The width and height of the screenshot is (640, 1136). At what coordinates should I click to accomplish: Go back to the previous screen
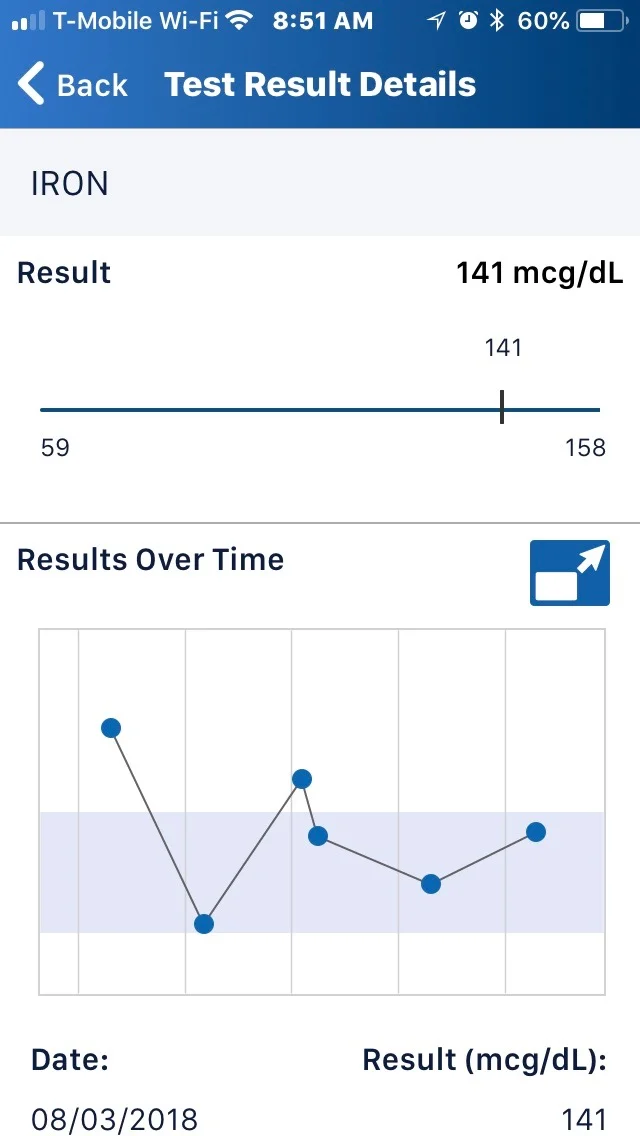coord(72,84)
